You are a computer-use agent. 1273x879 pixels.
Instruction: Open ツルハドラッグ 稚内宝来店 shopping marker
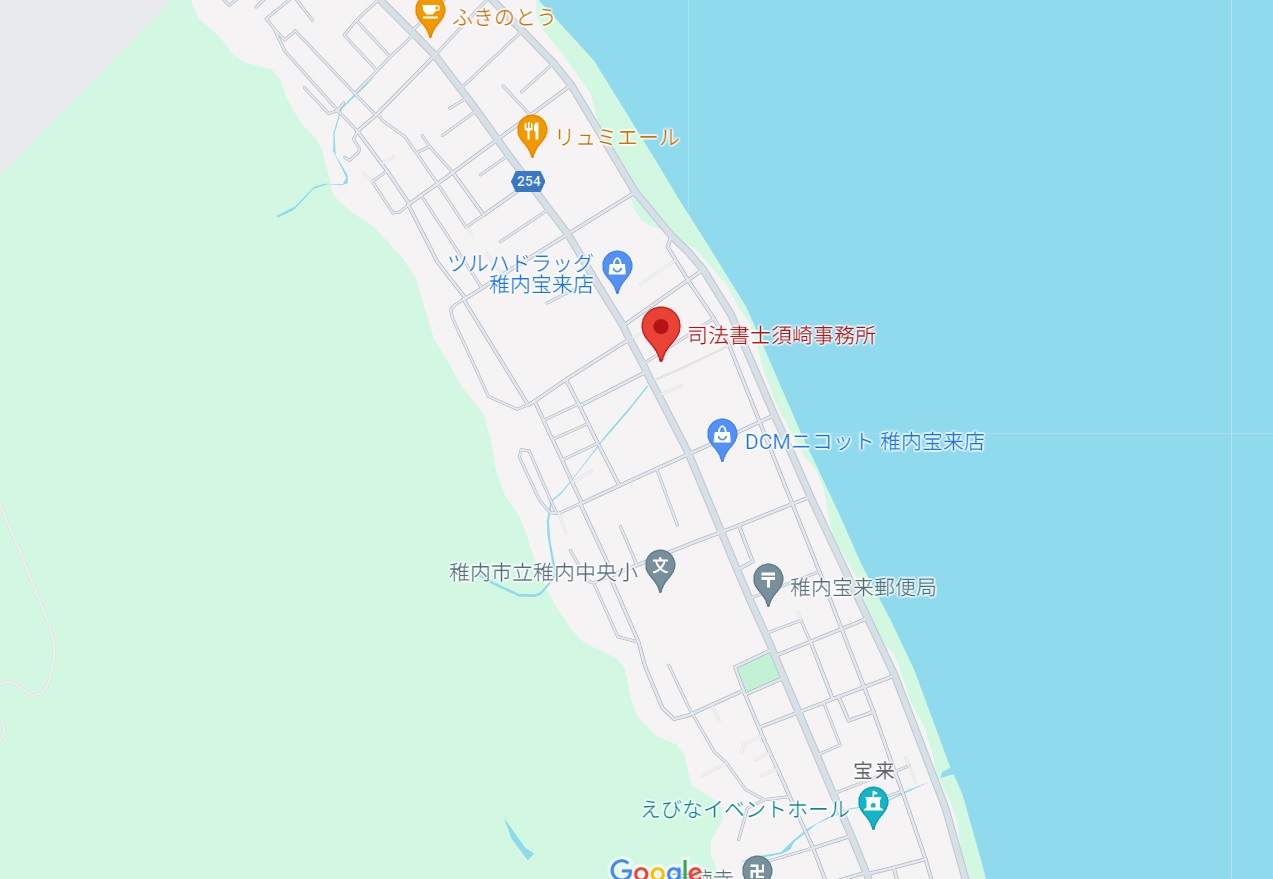pos(617,268)
